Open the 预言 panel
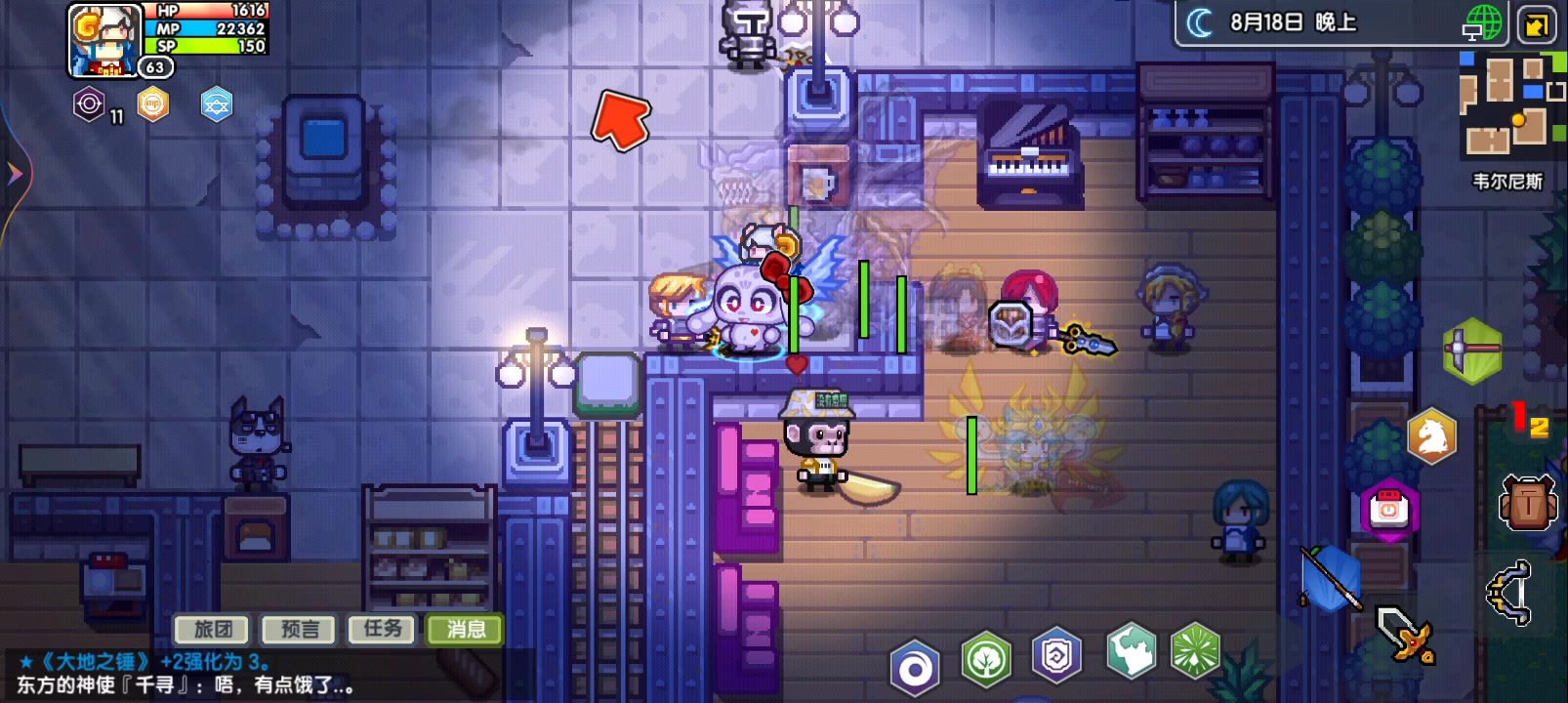This screenshot has height=703, width=1568. coord(299,630)
